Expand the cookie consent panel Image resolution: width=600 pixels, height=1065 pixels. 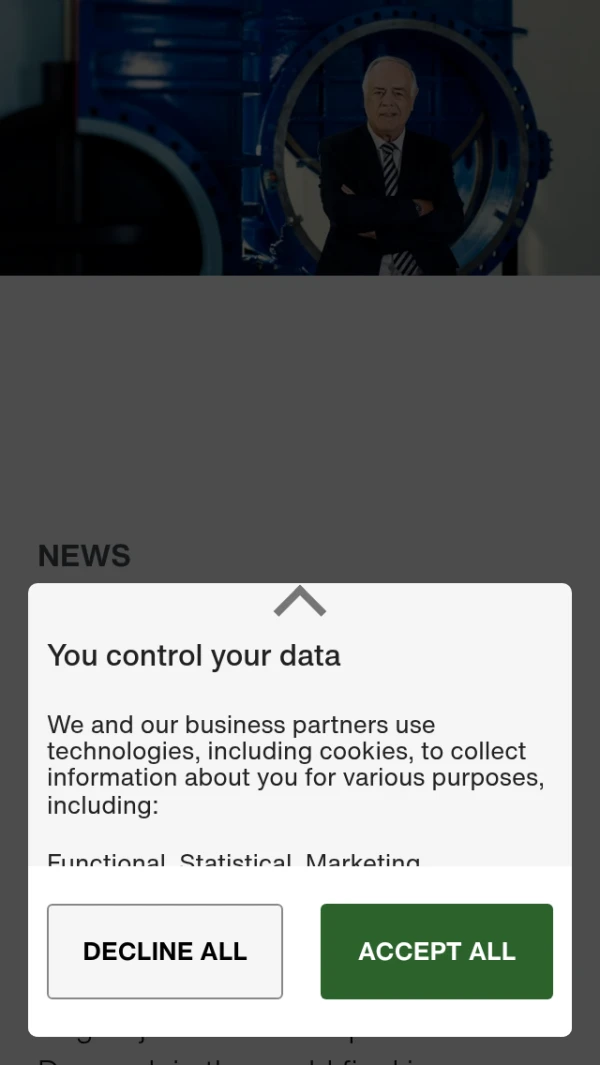(x=299, y=602)
